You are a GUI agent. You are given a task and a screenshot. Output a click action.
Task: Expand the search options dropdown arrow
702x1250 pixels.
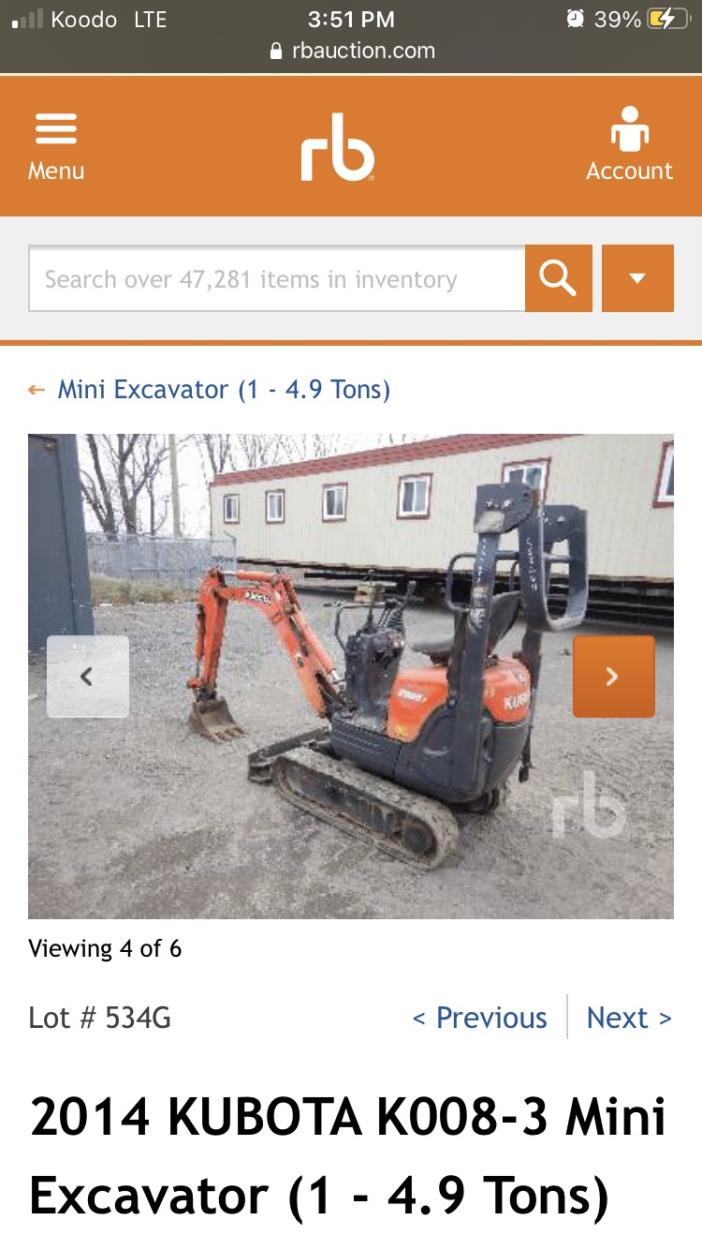tap(637, 278)
